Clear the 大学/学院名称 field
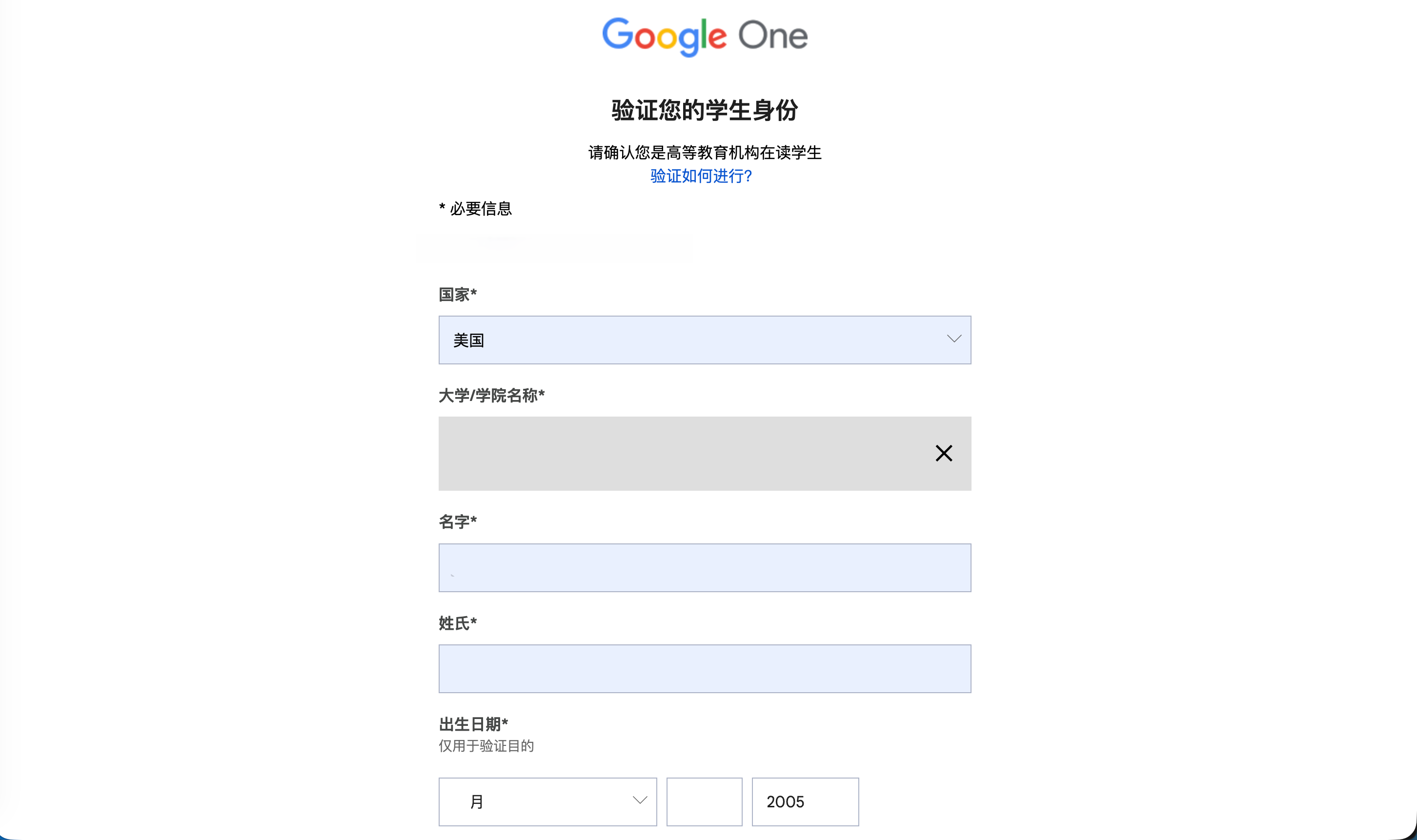 943,453
